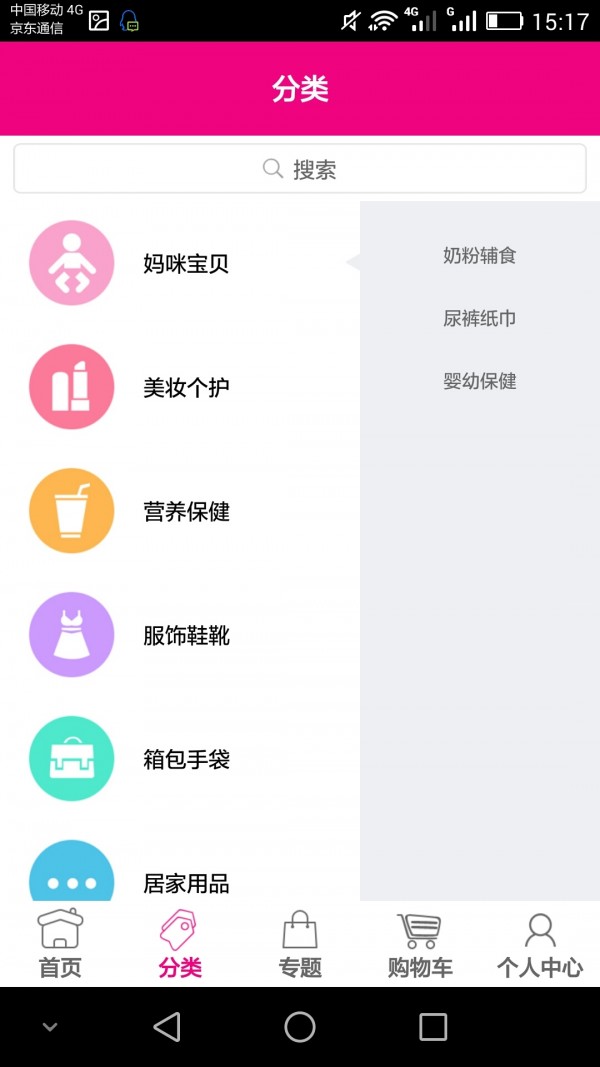Viewport: 600px width, 1067px height.
Task: Tap the system home button
Action: 300,1027
